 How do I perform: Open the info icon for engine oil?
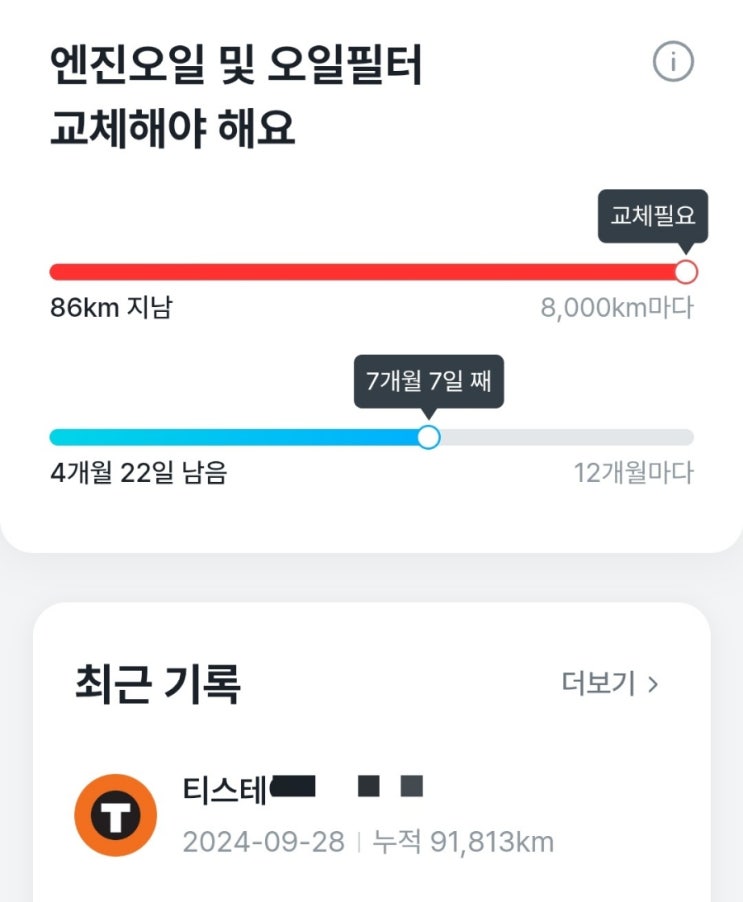click(x=673, y=63)
